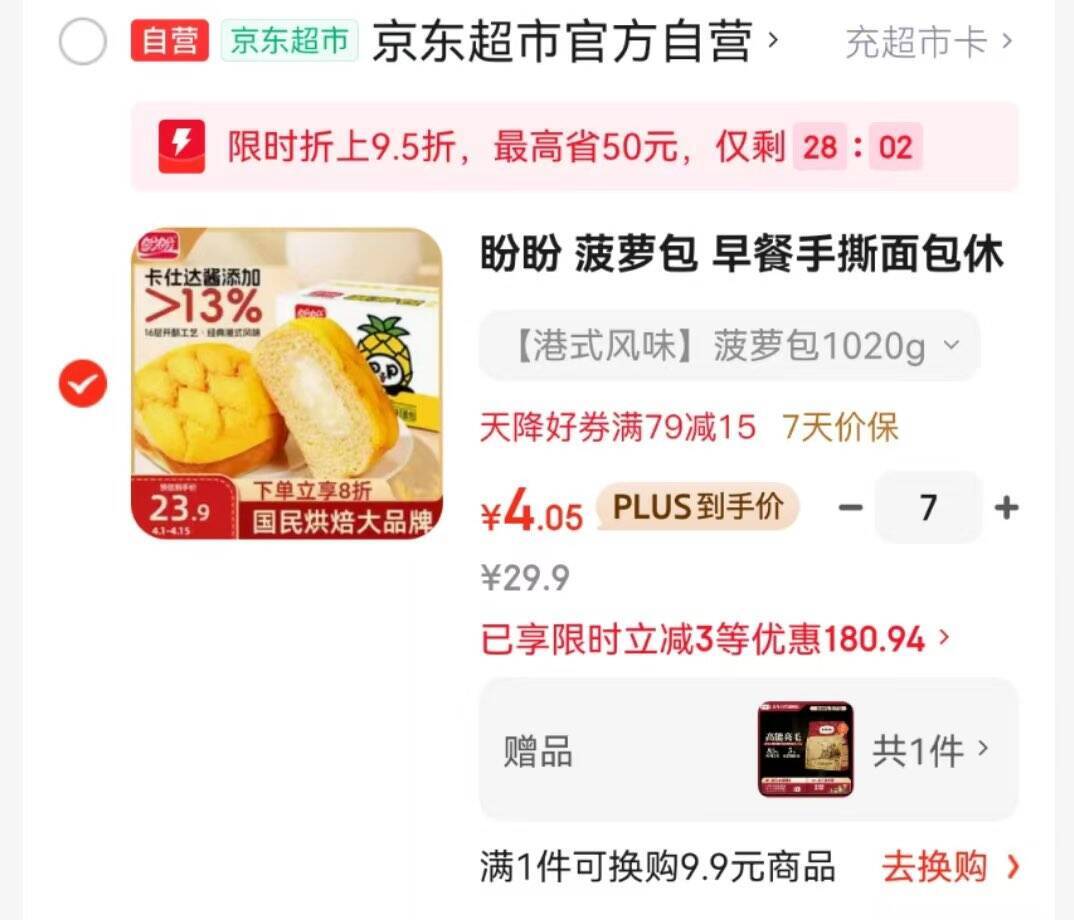Open the 限时折上9.5折 promotion banner
Screen dimensions: 1074x920
[574, 148]
